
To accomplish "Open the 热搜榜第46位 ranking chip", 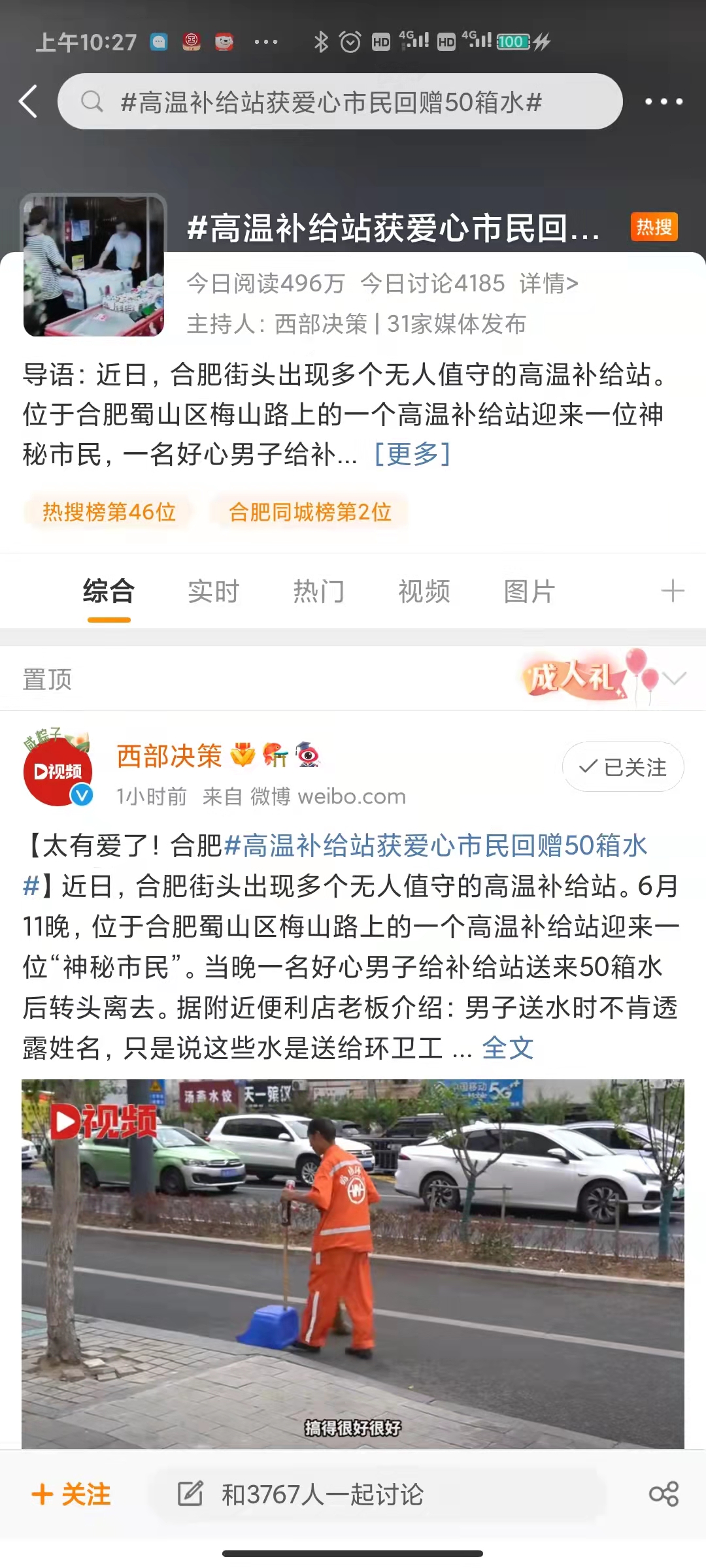I will point(109,512).
